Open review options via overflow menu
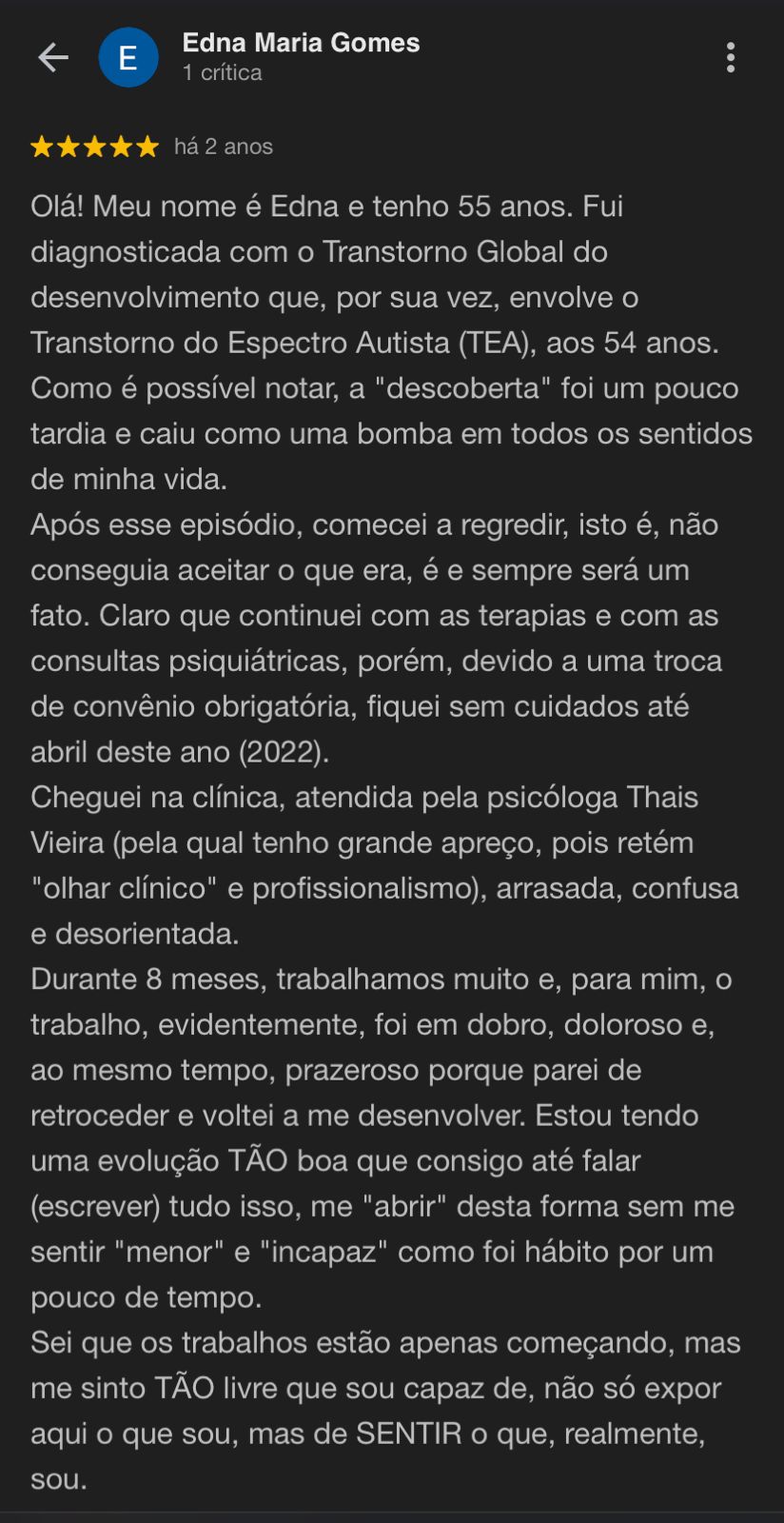 tap(731, 57)
